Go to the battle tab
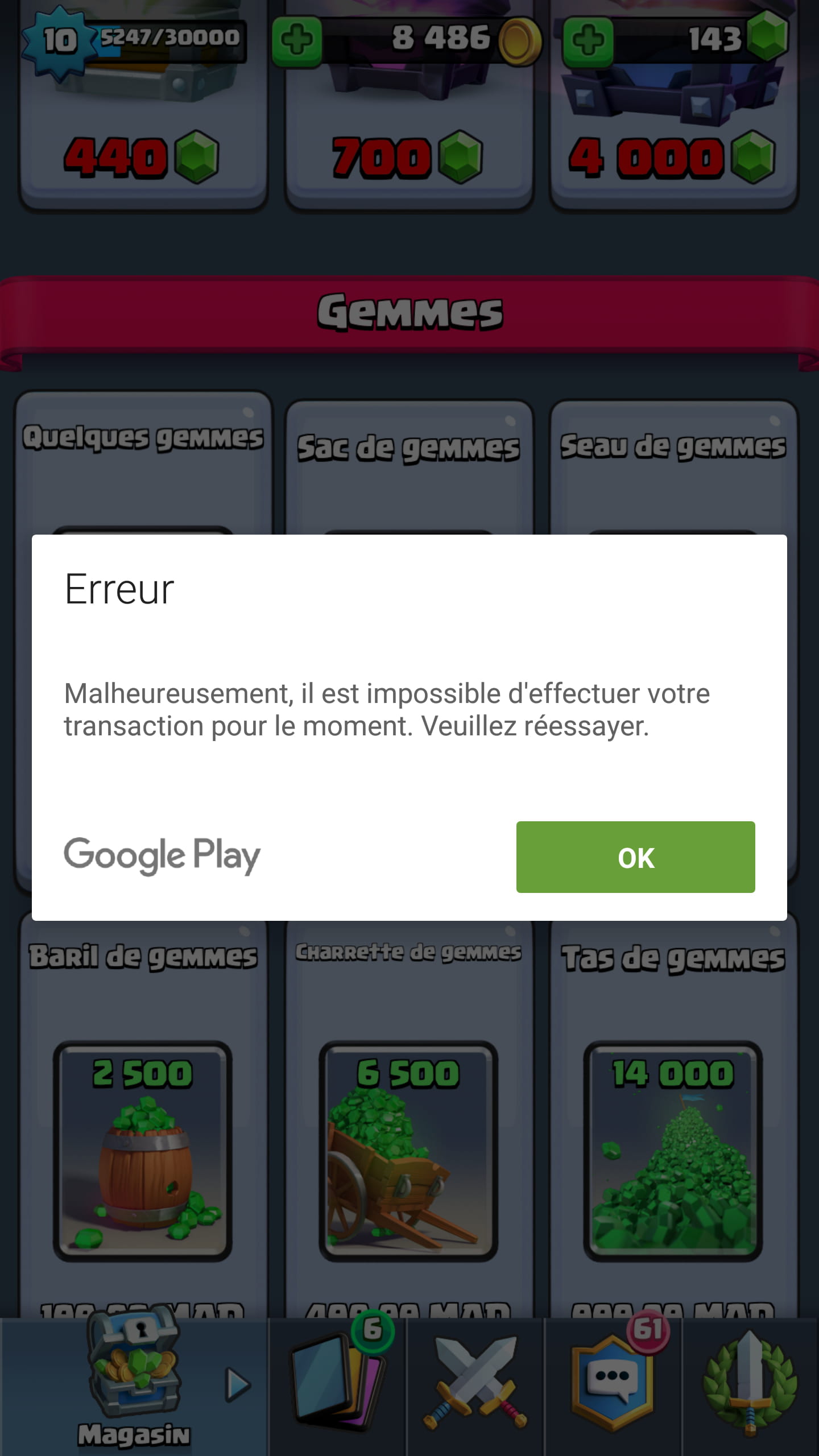The image size is (819, 1456). click(x=475, y=1387)
